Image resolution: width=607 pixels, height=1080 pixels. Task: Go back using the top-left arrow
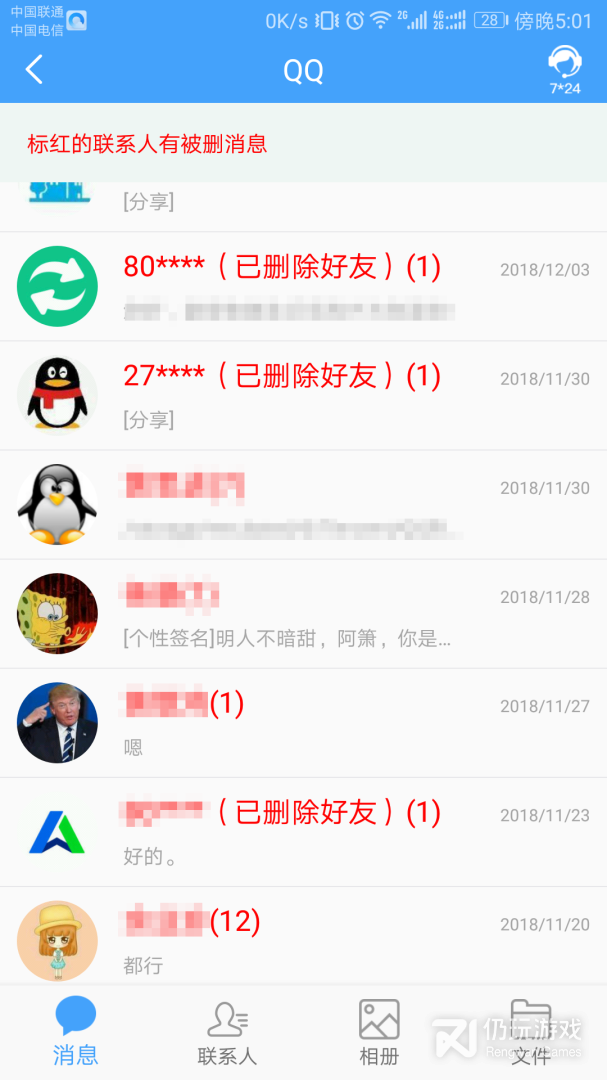point(34,70)
